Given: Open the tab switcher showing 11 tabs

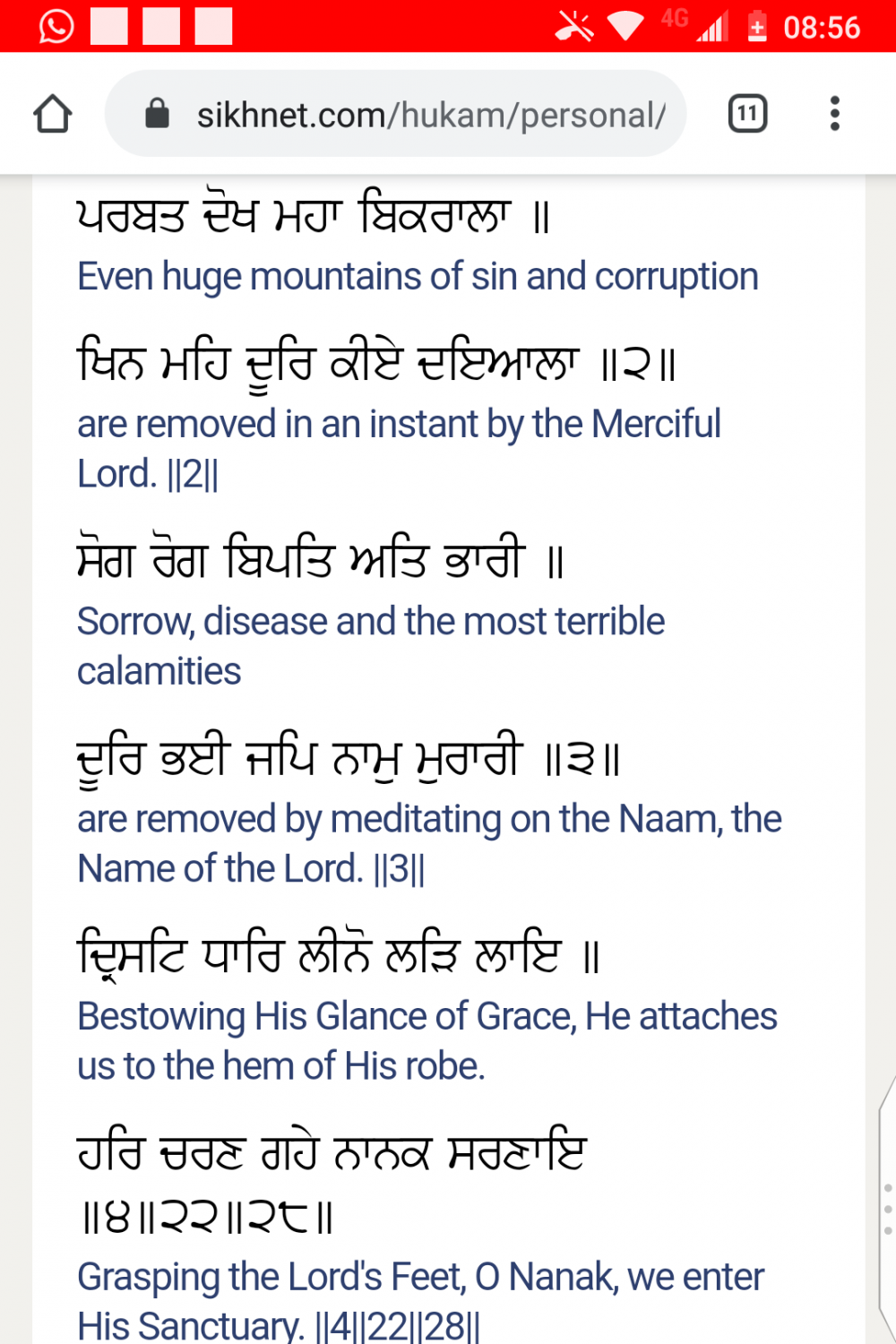Looking at the screenshot, I should [x=747, y=114].
